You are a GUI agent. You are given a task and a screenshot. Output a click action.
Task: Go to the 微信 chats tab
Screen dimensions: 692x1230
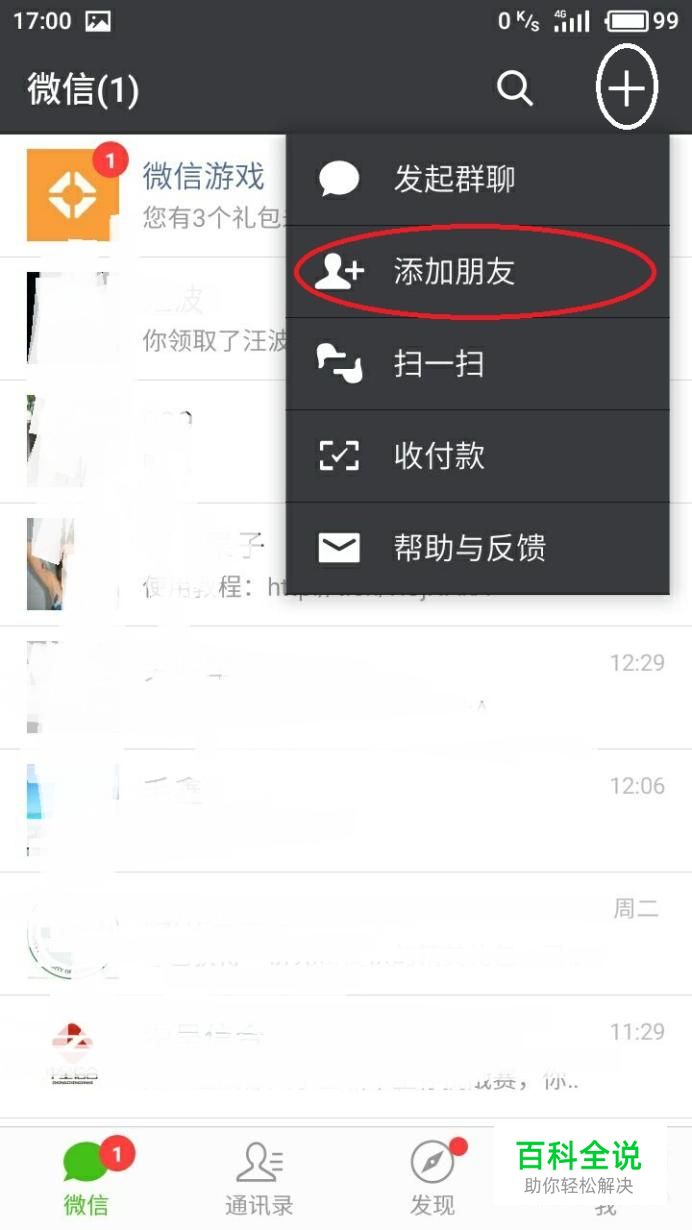coord(87,1180)
